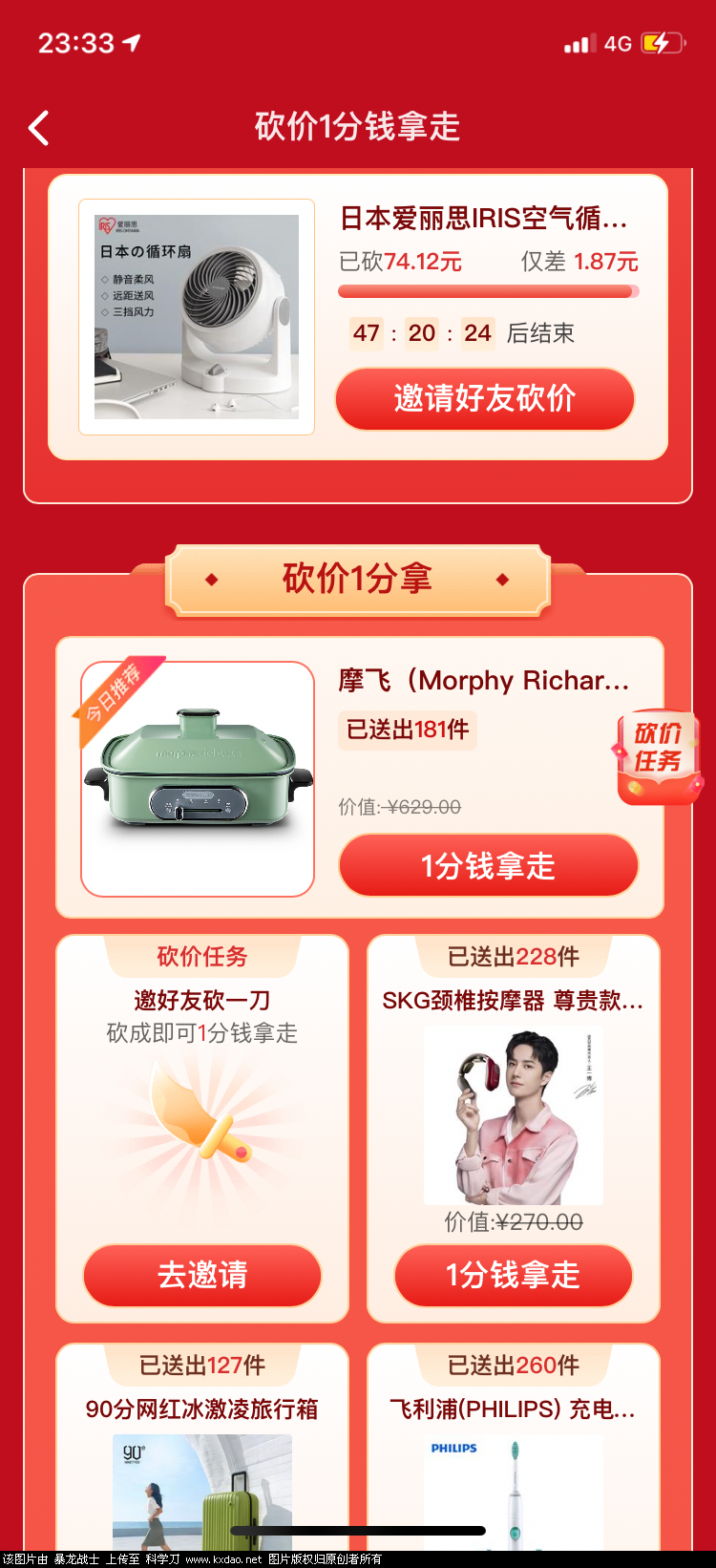
Task: Tap 1分钱拿走 for the SKG neck massager
Action: 513,1275
